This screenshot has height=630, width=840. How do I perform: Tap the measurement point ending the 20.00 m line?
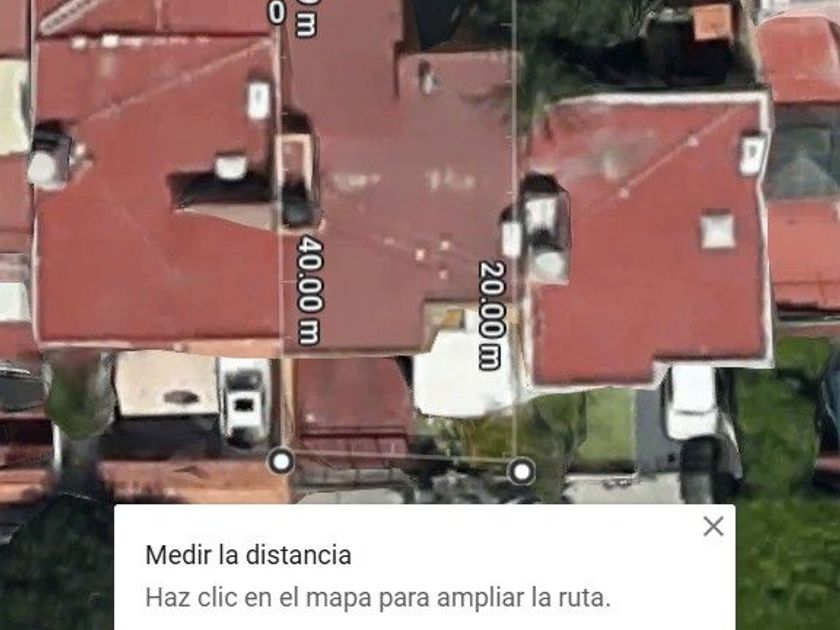521,470
